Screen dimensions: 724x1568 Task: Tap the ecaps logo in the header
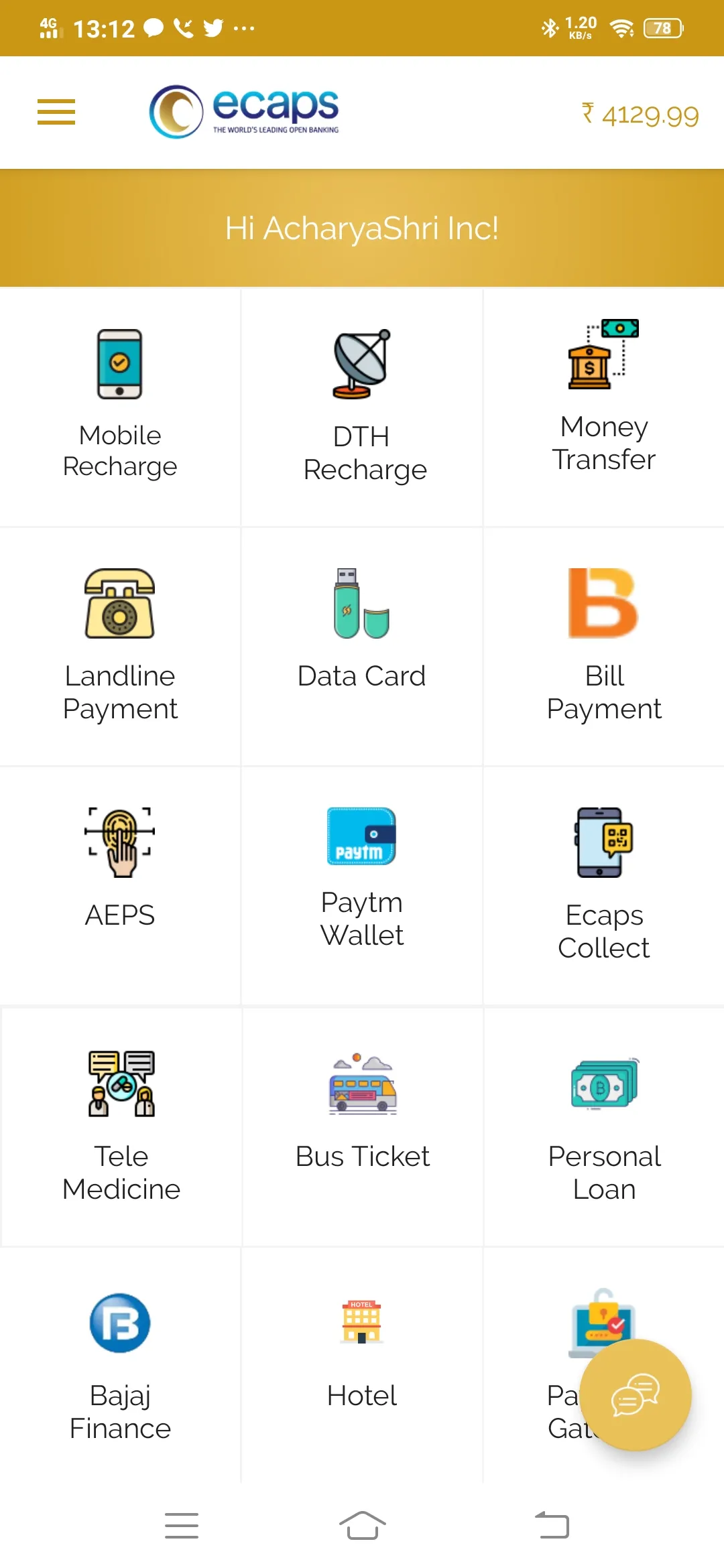click(245, 111)
